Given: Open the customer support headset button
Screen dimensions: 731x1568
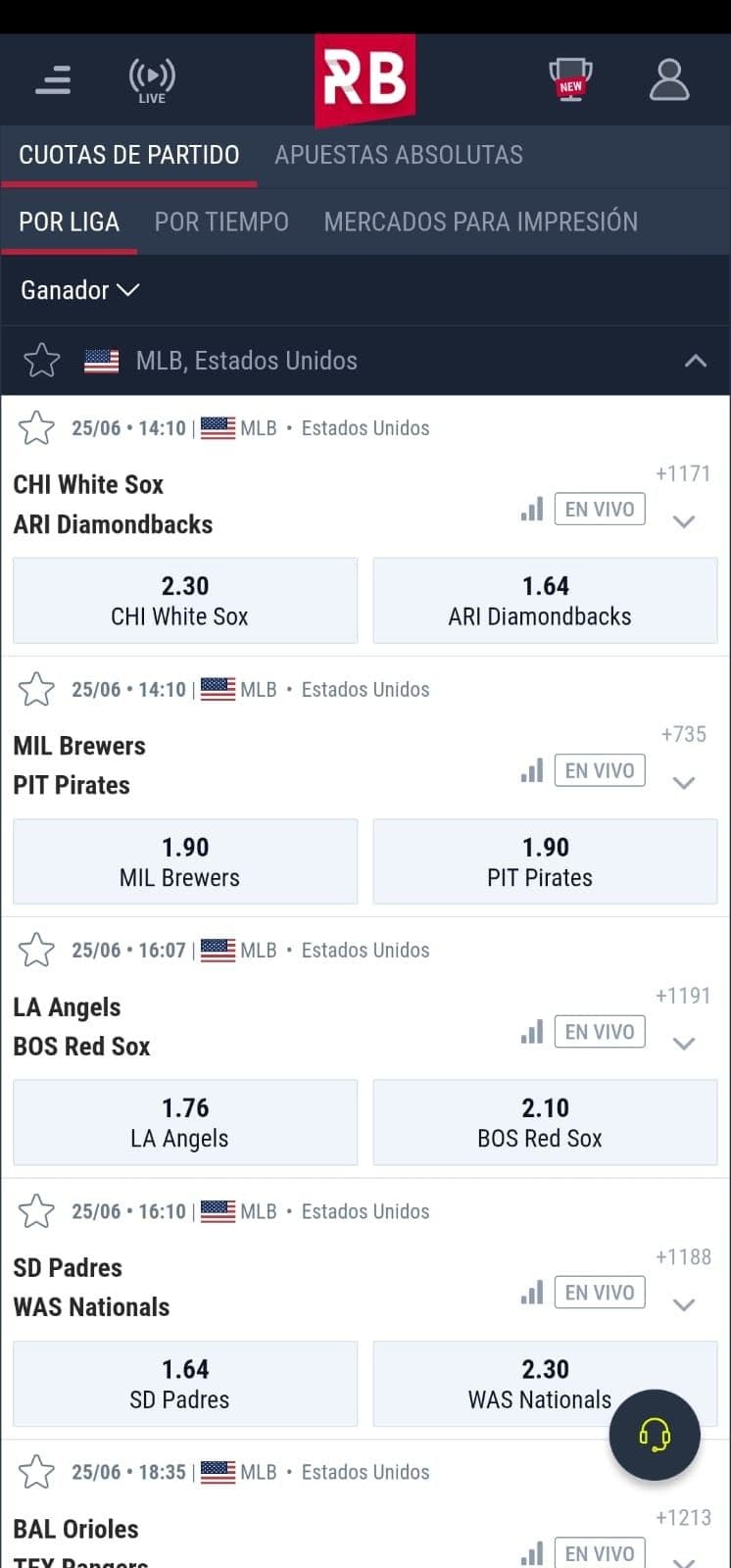Looking at the screenshot, I should [655, 1435].
